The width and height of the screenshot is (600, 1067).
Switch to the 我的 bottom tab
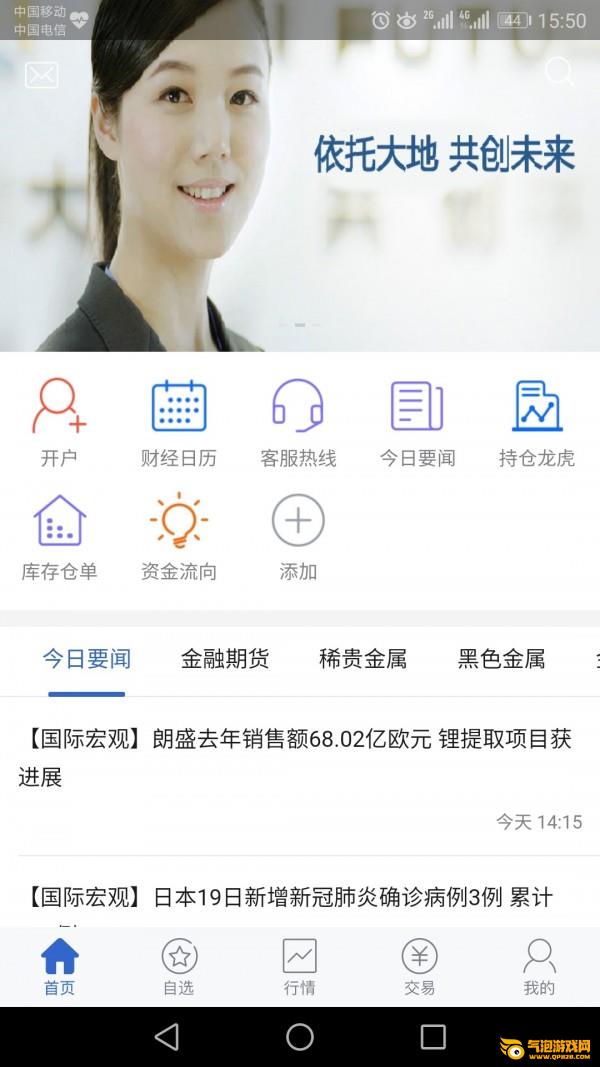[x=539, y=967]
